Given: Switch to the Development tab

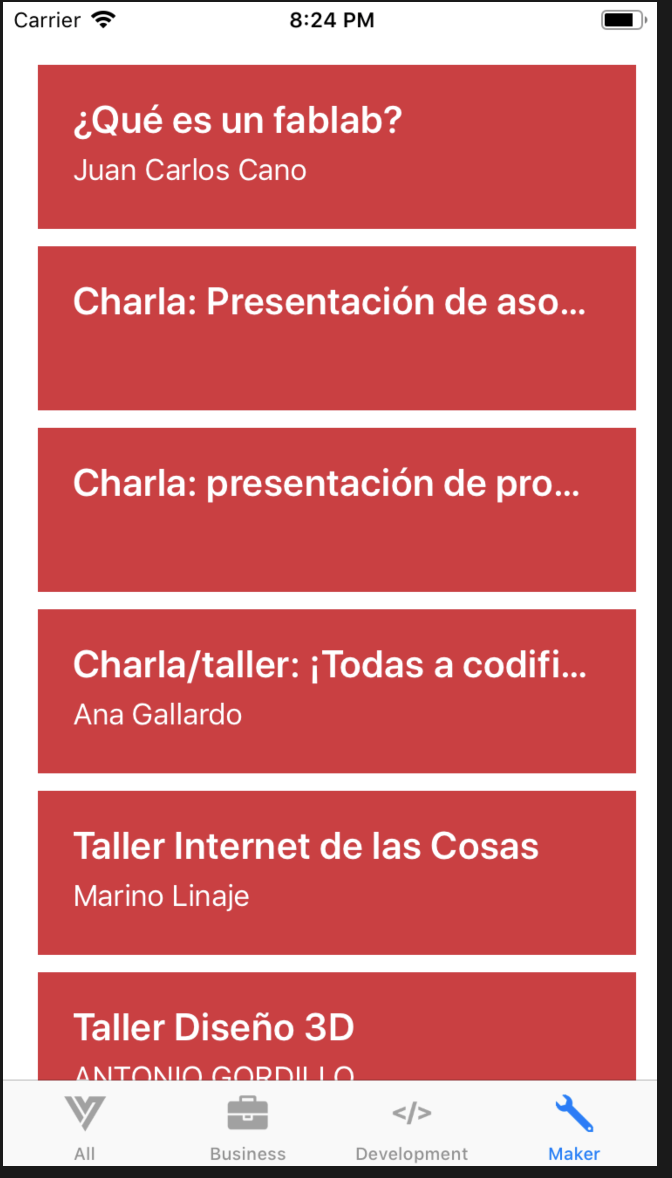Looking at the screenshot, I should (x=411, y=1128).
